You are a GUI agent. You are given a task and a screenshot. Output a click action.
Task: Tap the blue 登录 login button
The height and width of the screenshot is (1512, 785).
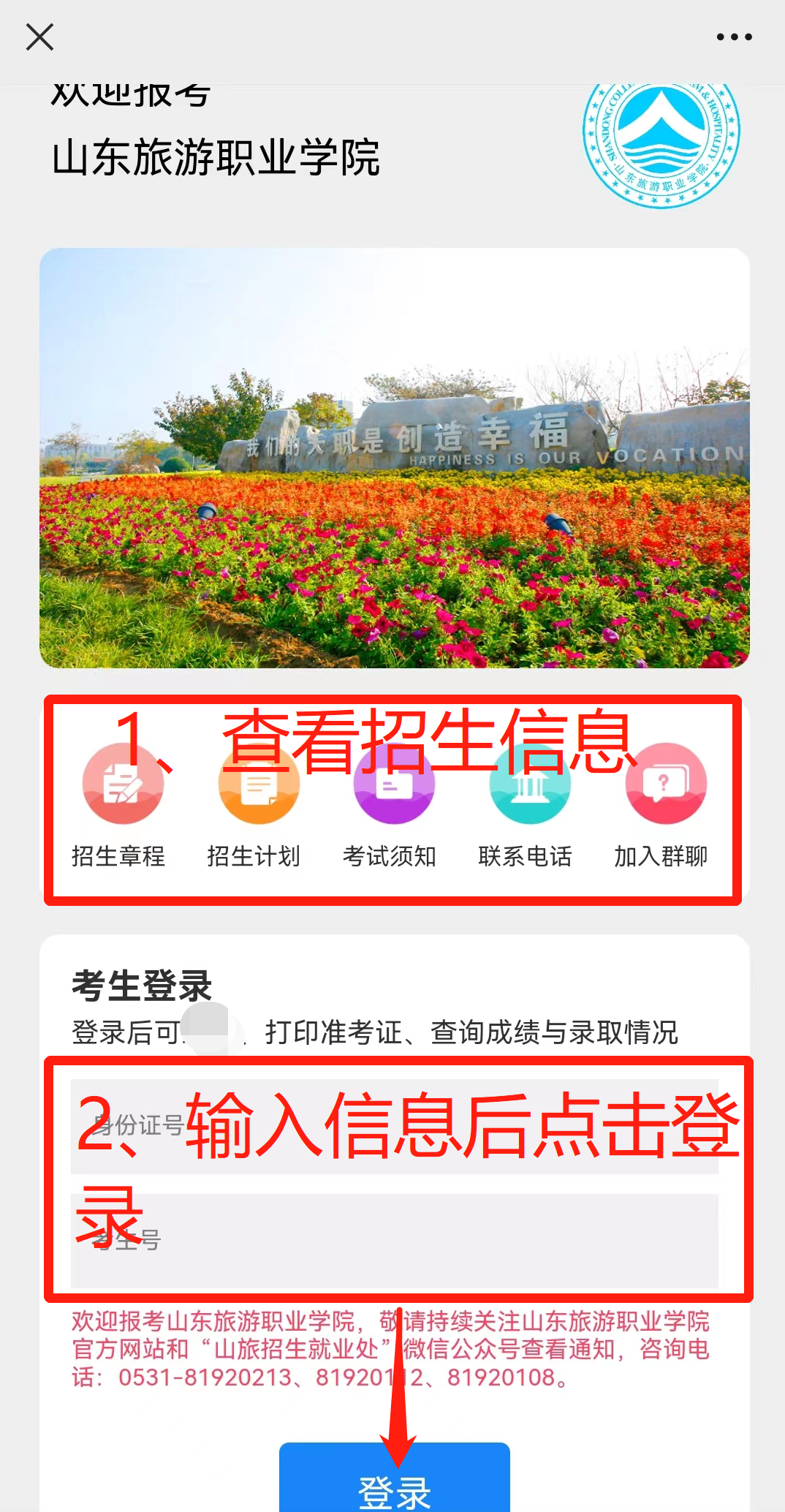(x=395, y=1483)
